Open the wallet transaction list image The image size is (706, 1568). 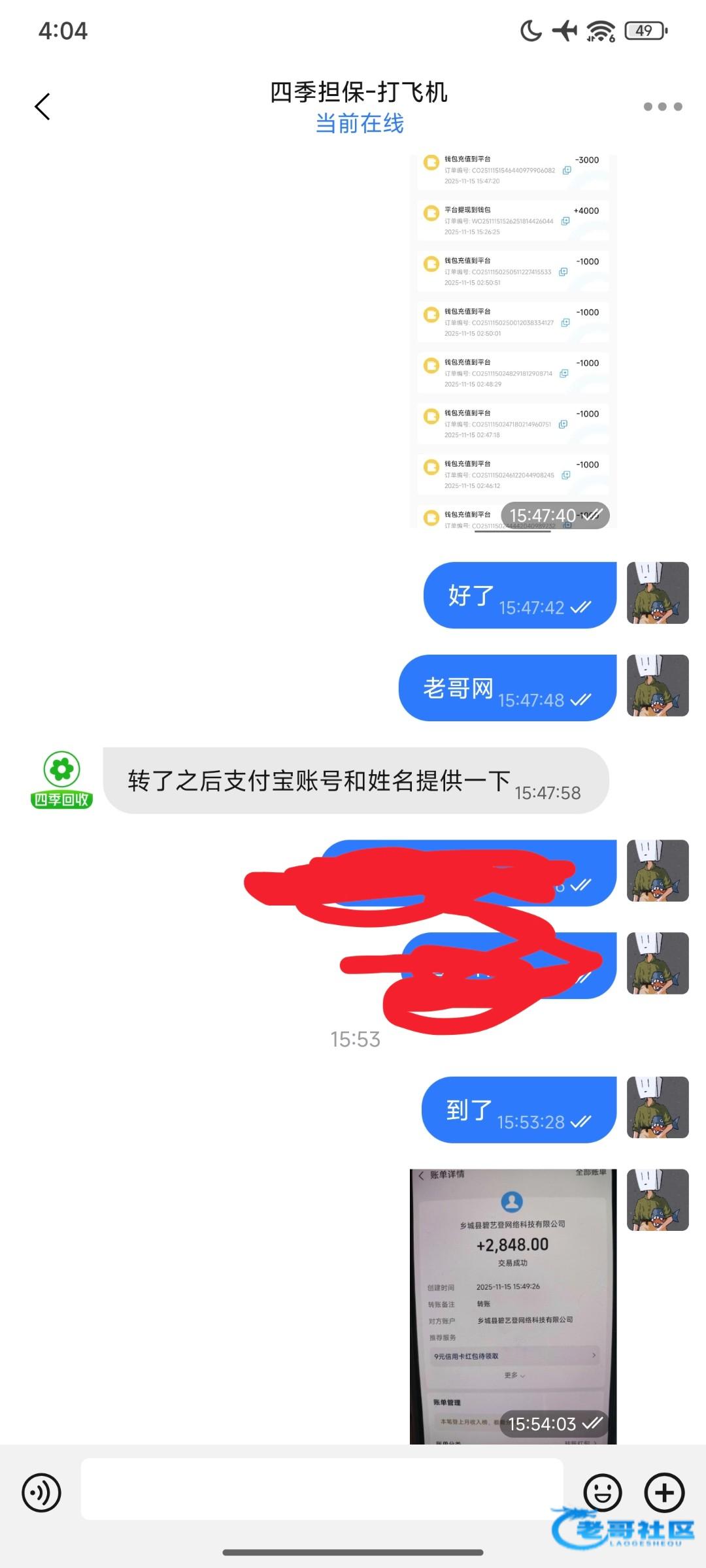[x=513, y=341]
